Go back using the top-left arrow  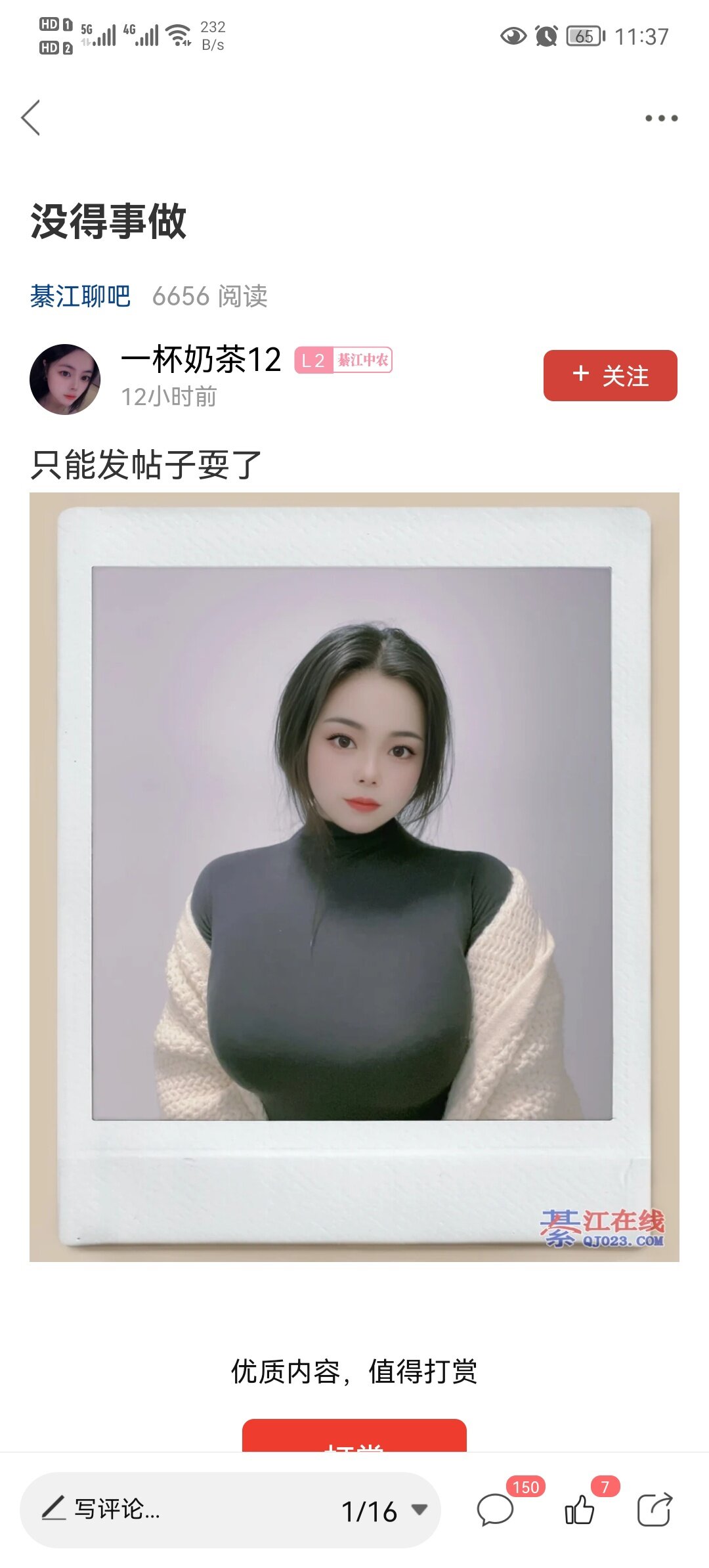31,118
